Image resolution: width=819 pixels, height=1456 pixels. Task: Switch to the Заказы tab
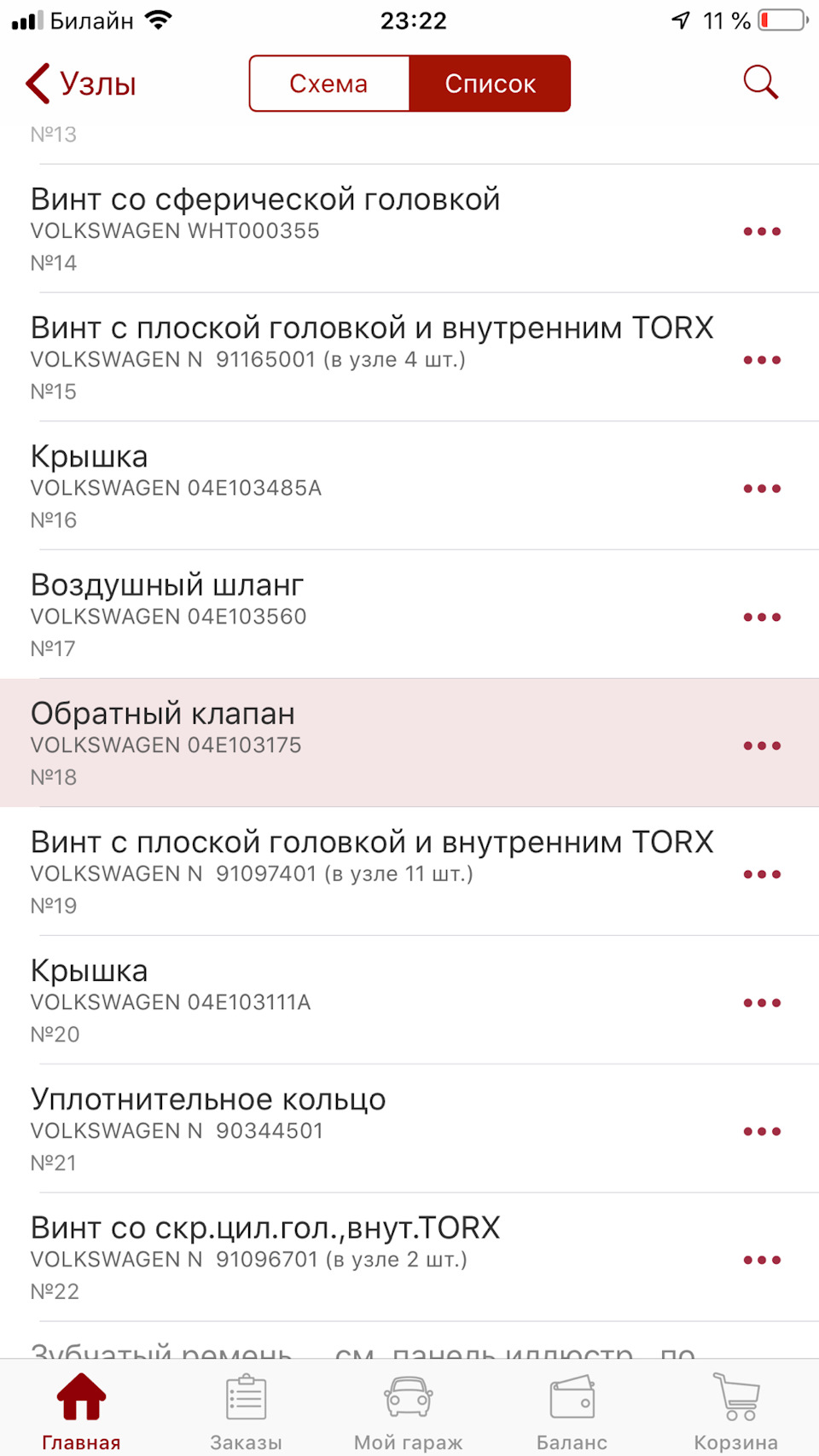(x=246, y=1412)
